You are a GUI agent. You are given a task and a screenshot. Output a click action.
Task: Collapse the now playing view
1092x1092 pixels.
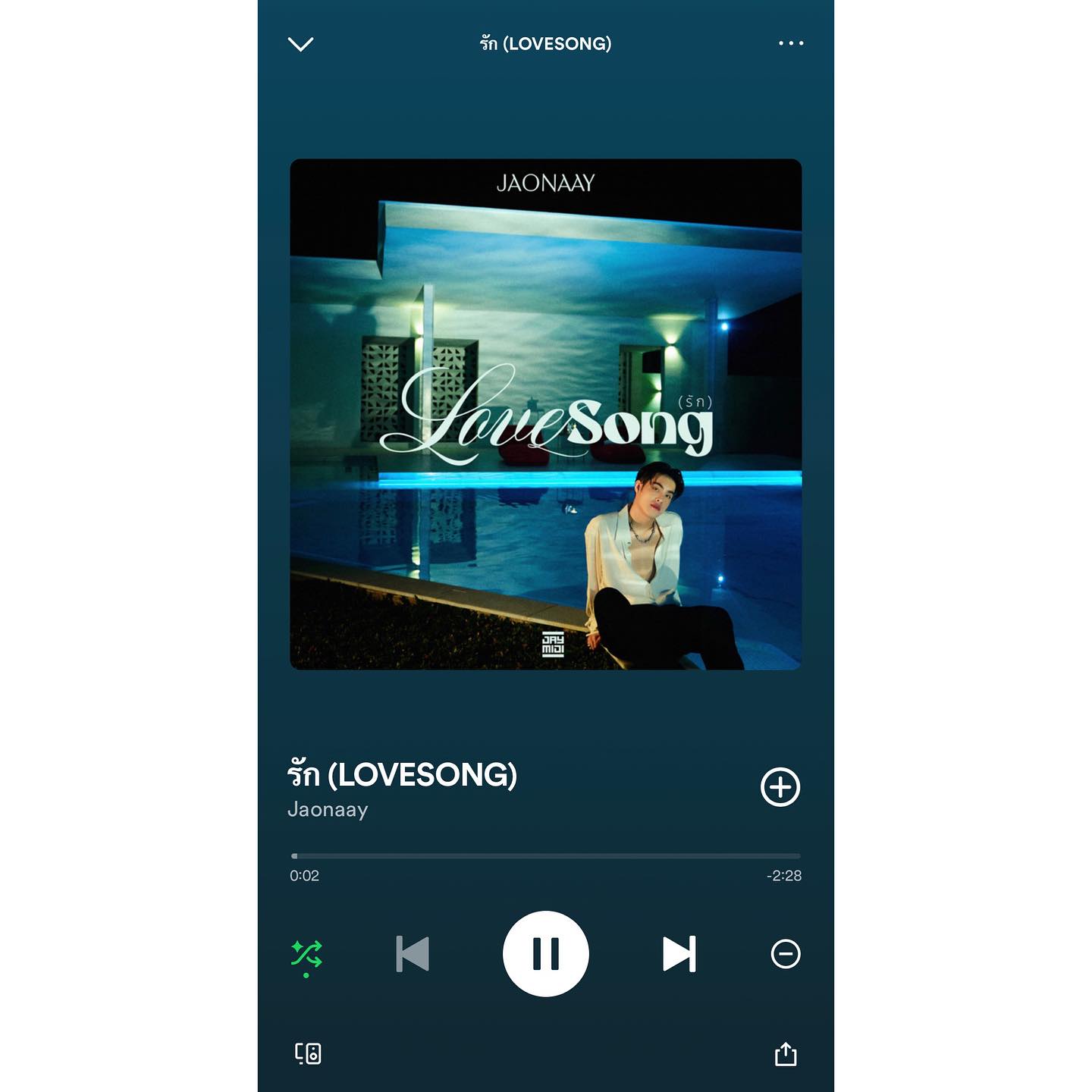(301, 44)
